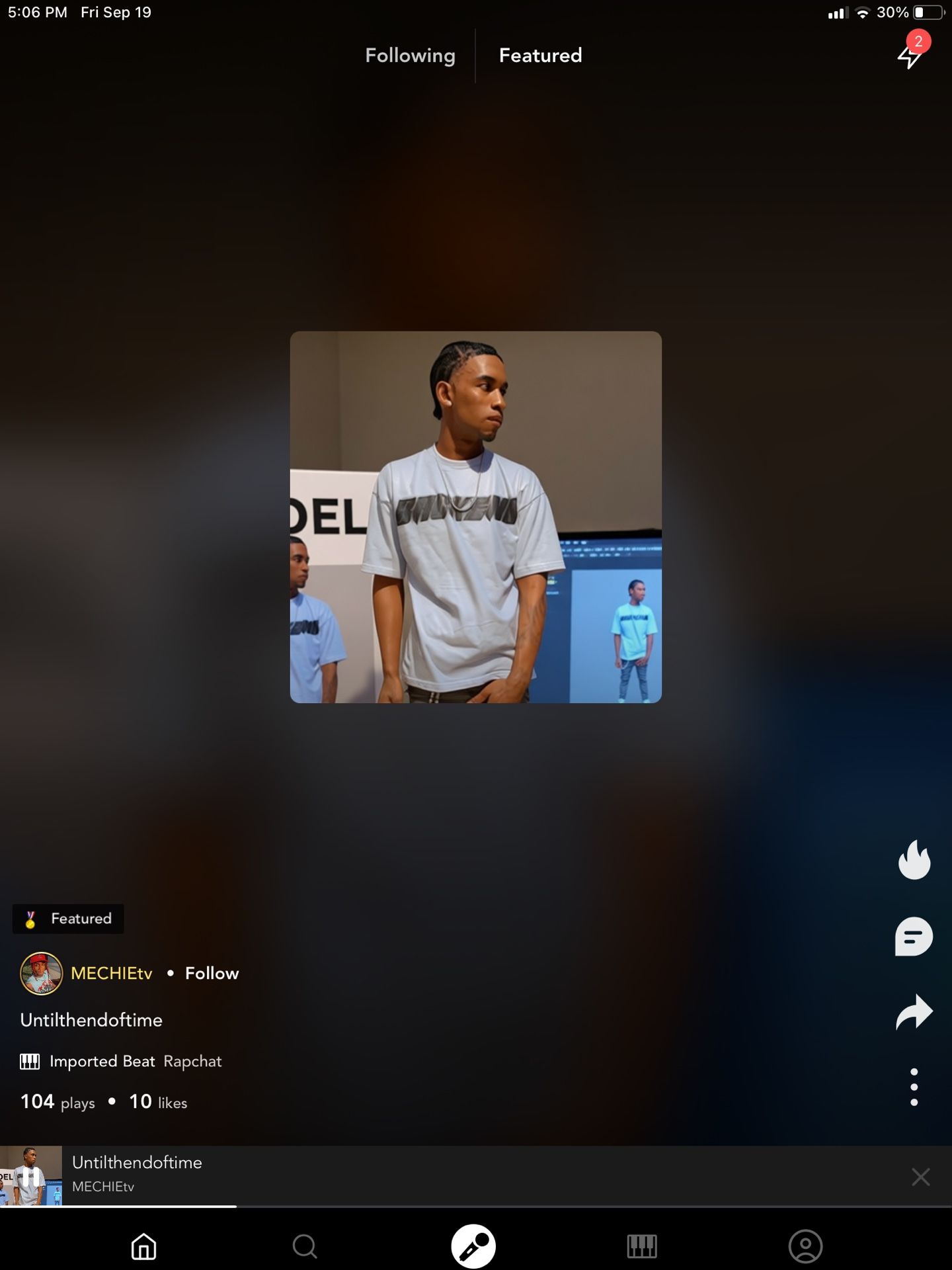Screen dimensions: 952x1270
Task: Switch to the Following tab
Action: tap(410, 56)
